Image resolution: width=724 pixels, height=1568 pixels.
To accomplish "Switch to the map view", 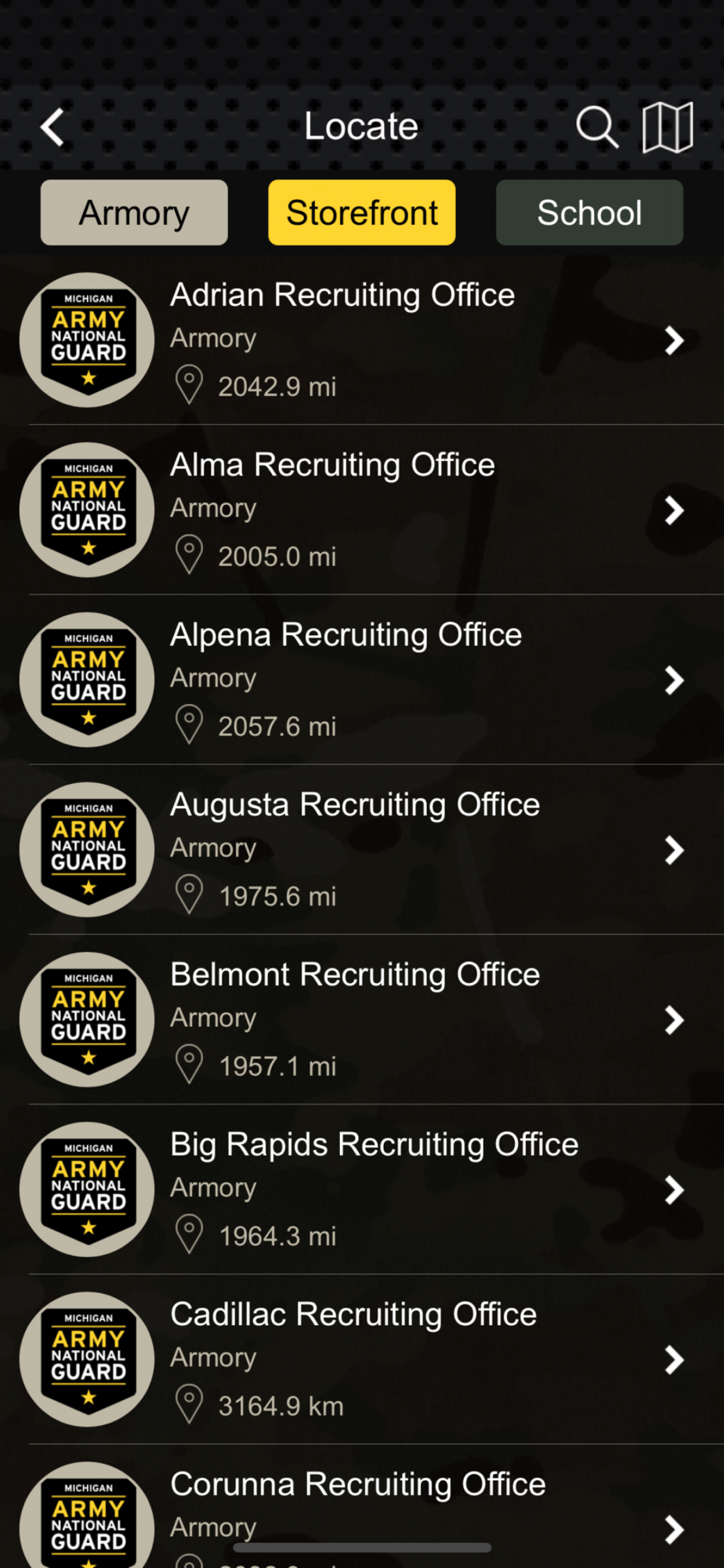I will tap(668, 127).
